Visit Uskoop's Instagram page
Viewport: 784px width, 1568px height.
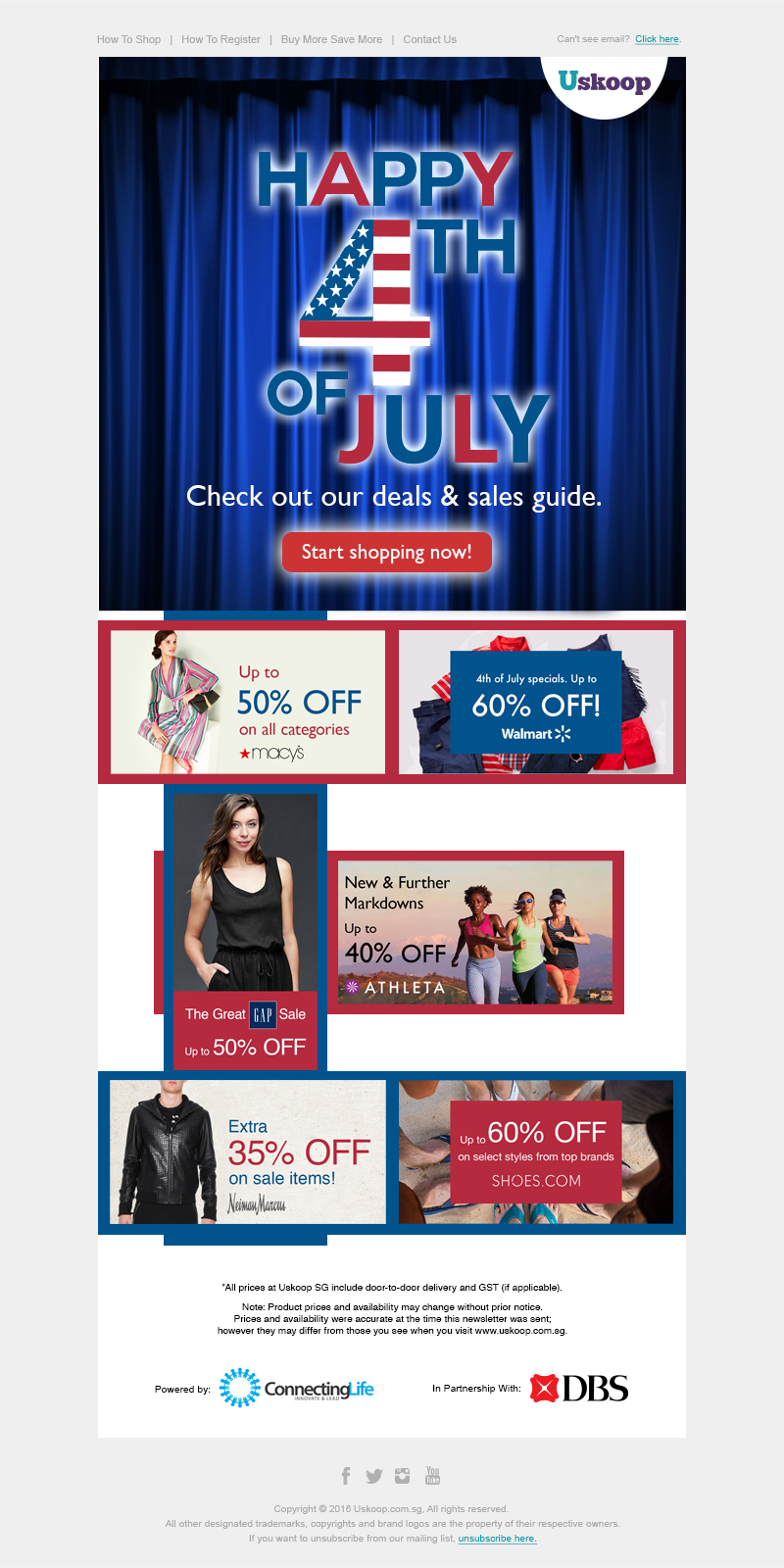pos(402,1476)
